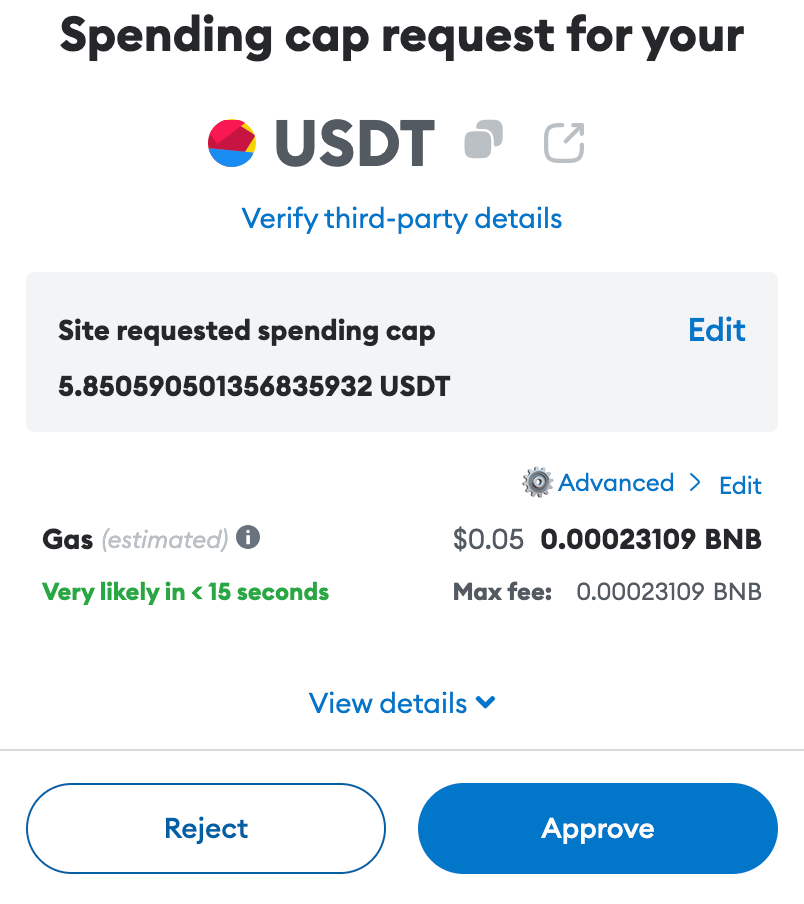Edit the site requested spending cap
This screenshot has width=804, height=904.
tap(717, 330)
